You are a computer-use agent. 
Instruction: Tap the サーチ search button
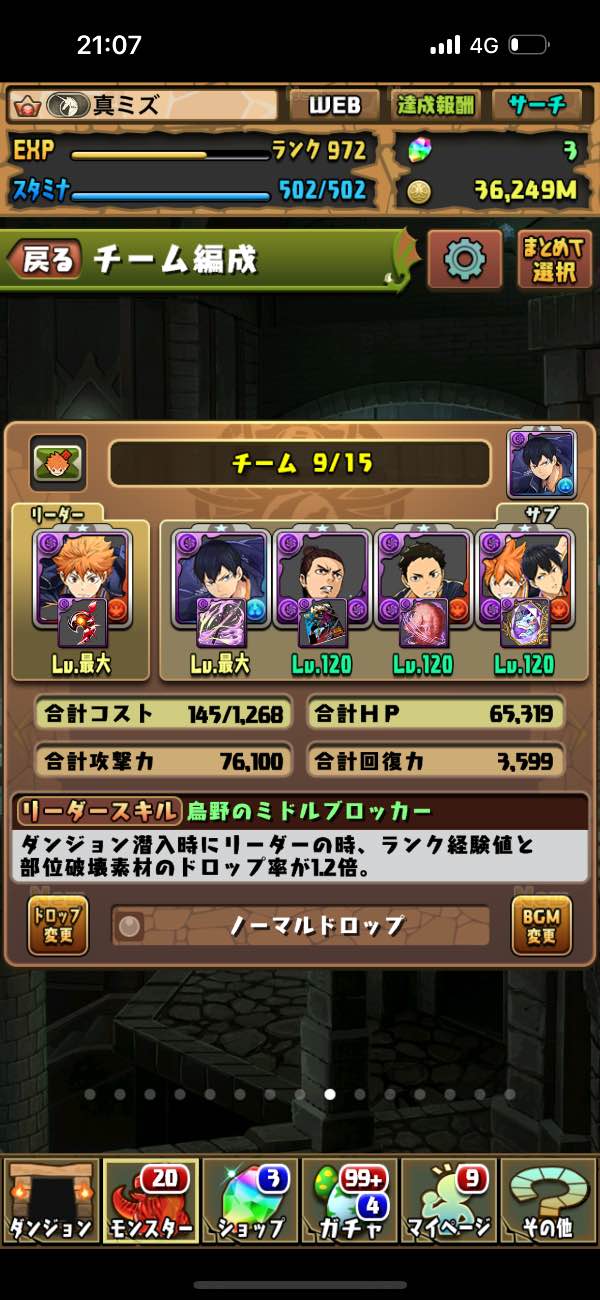537,105
